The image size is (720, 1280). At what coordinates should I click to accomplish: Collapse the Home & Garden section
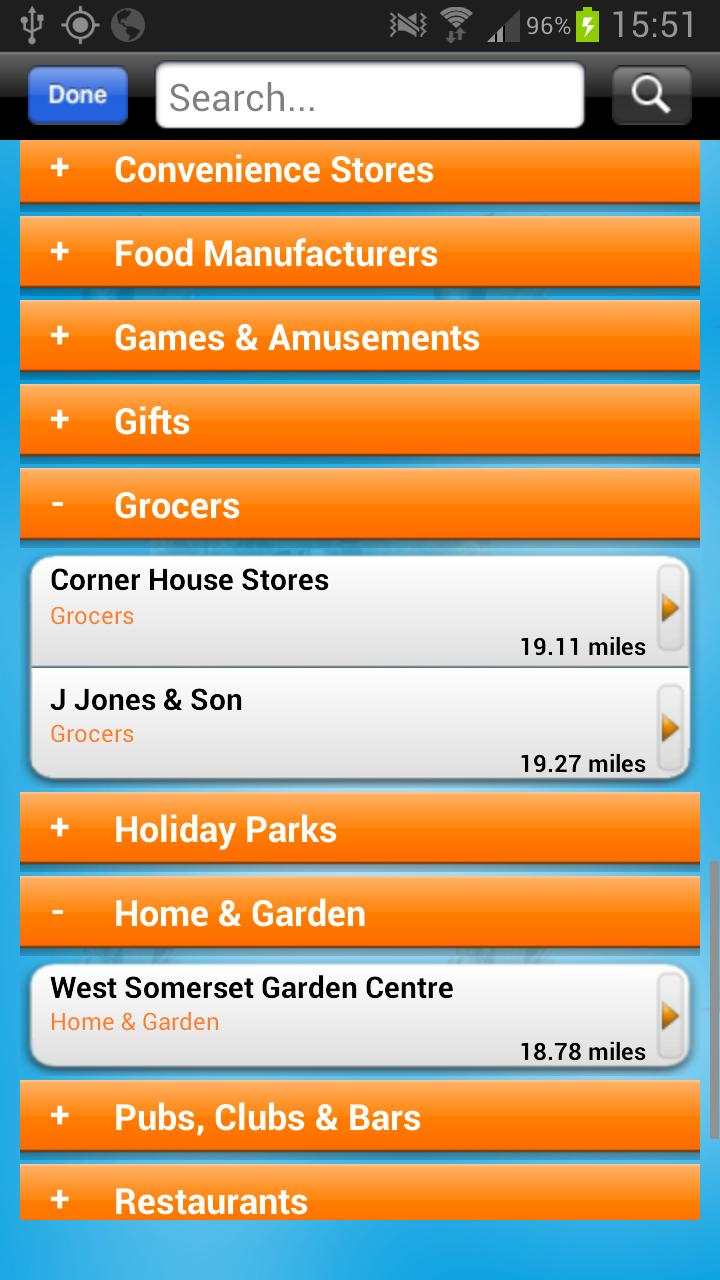tap(360, 913)
